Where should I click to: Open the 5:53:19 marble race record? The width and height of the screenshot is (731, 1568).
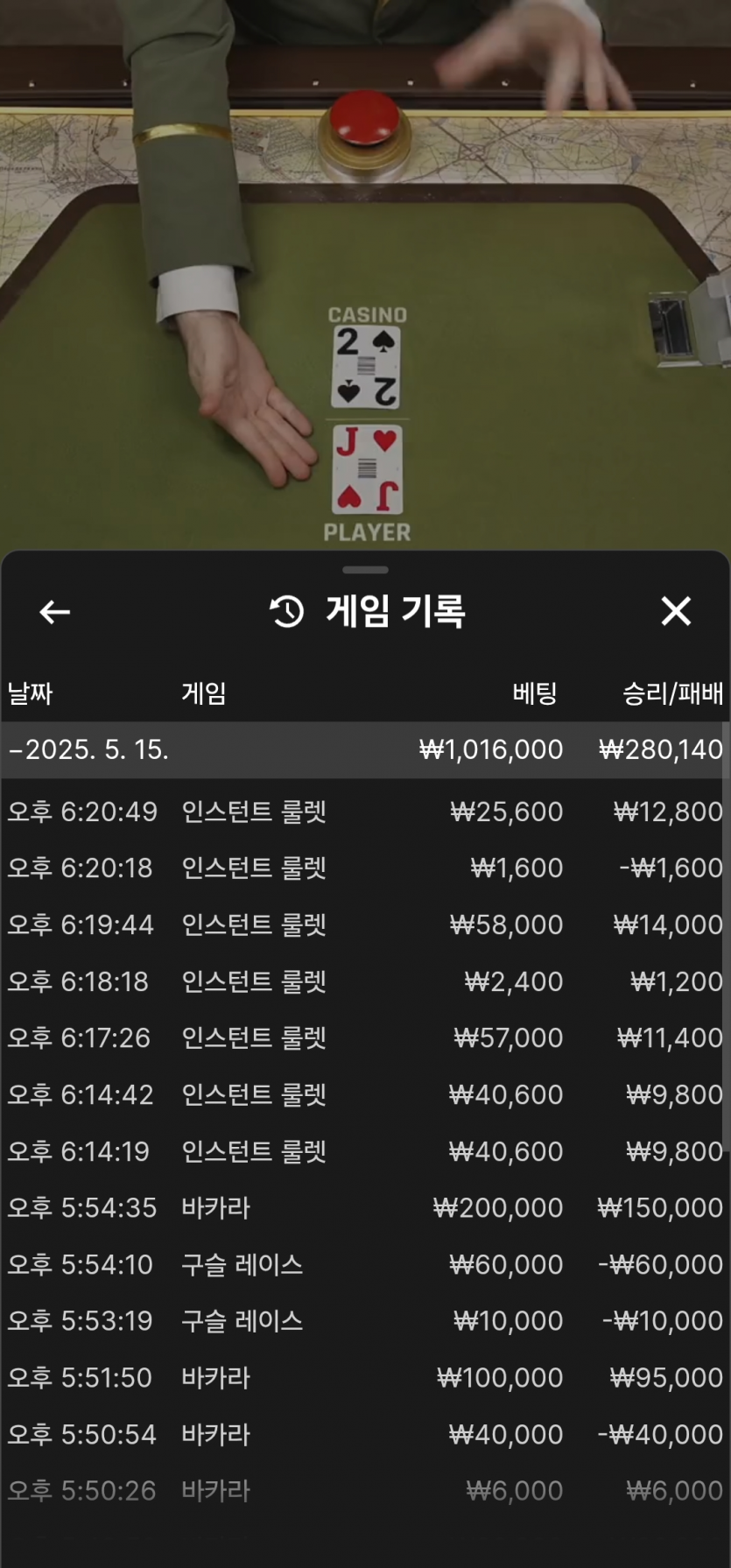tap(364, 1320)
